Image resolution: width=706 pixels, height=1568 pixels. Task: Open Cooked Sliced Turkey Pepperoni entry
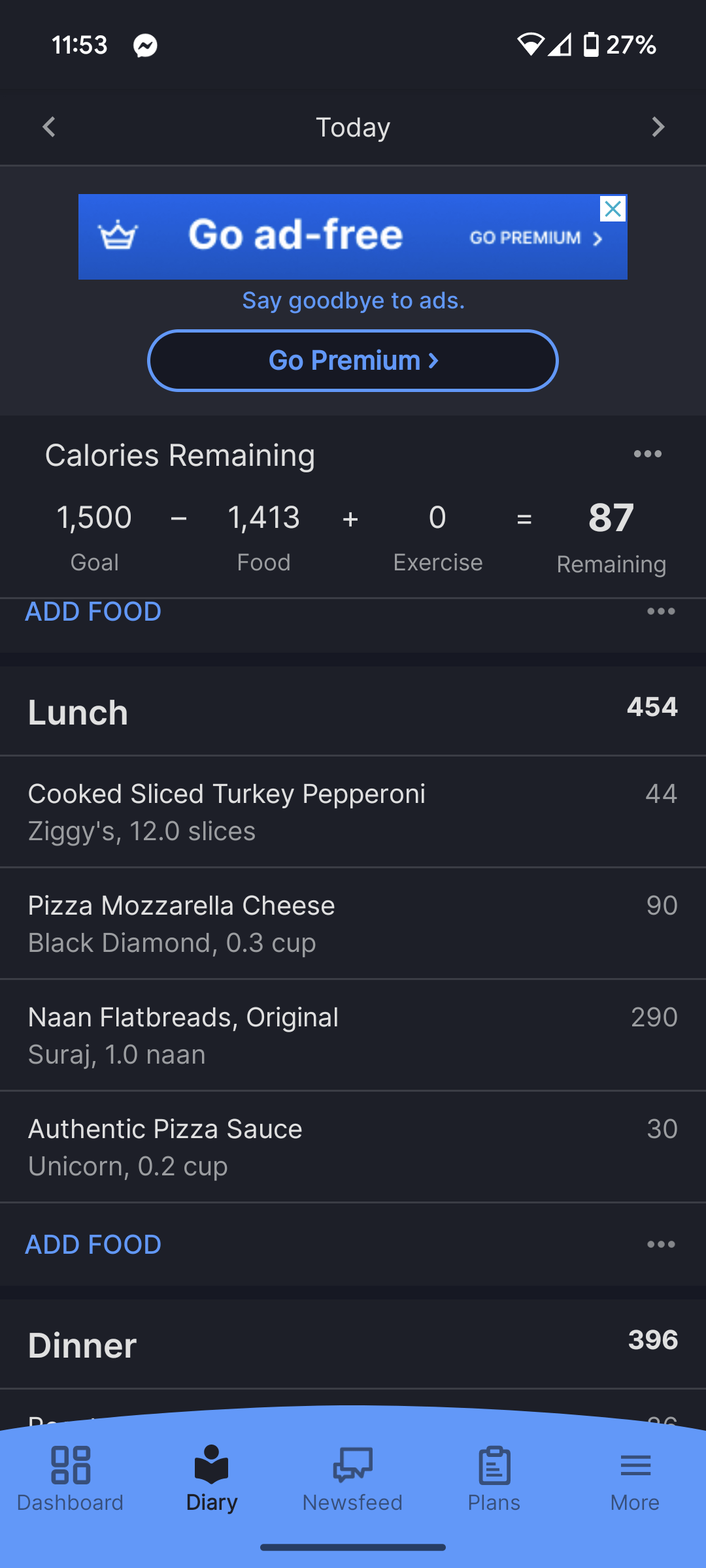[353, 812]
